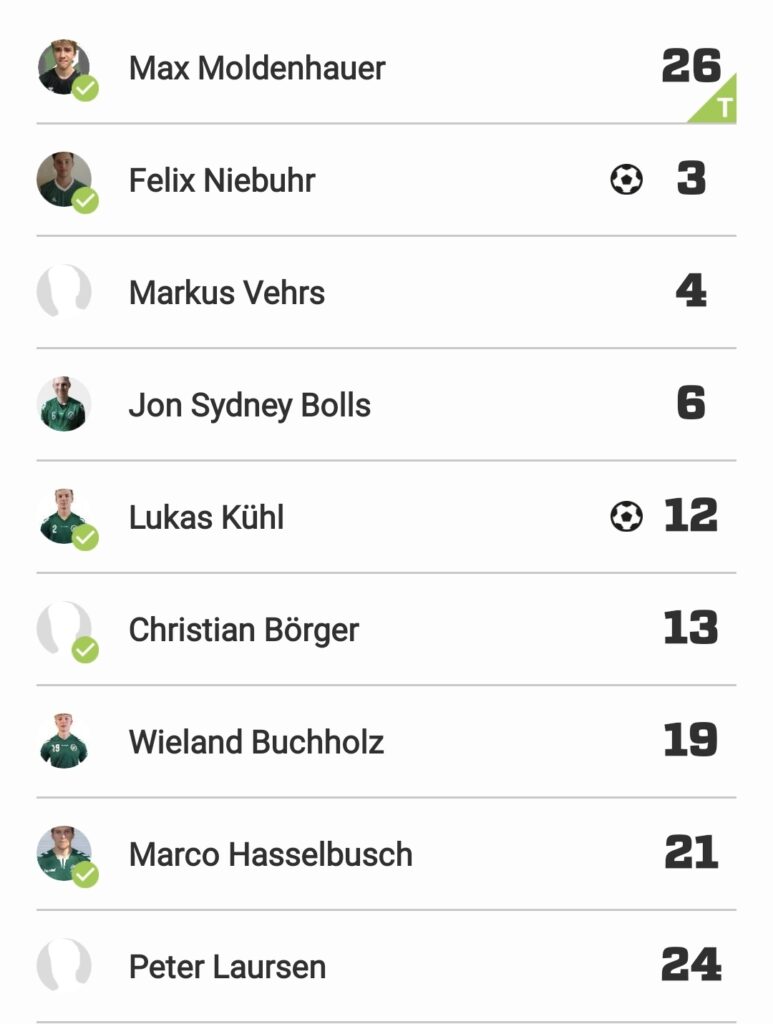The height and width of the screenshot is (1024, 773).
Task: Select Jon Sydney Bolls from the lineup
Action: pos(250,405)
